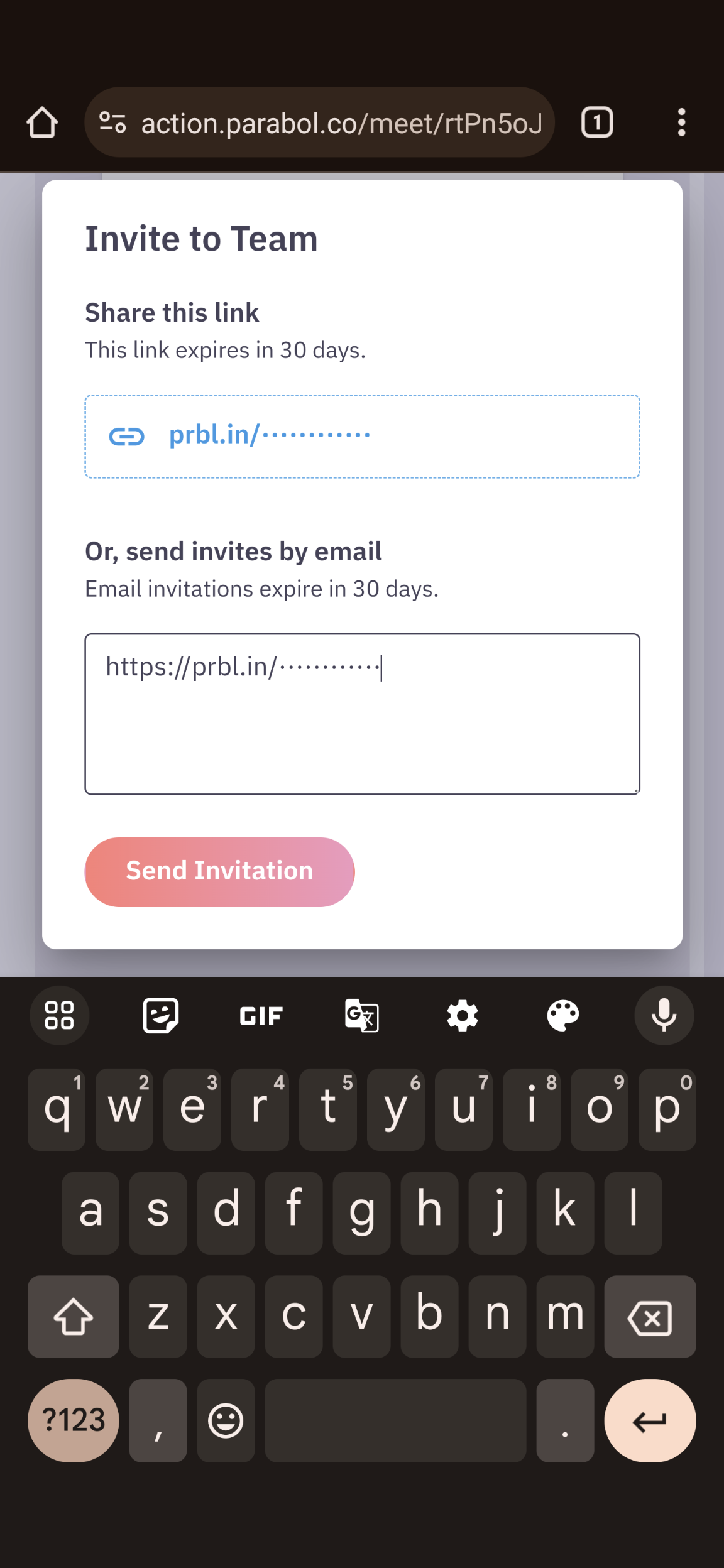Open the keyboard apps grid icon
Image resolution: width=724 pixels, height=1568 pixels.
click(x=59, y=1013)
